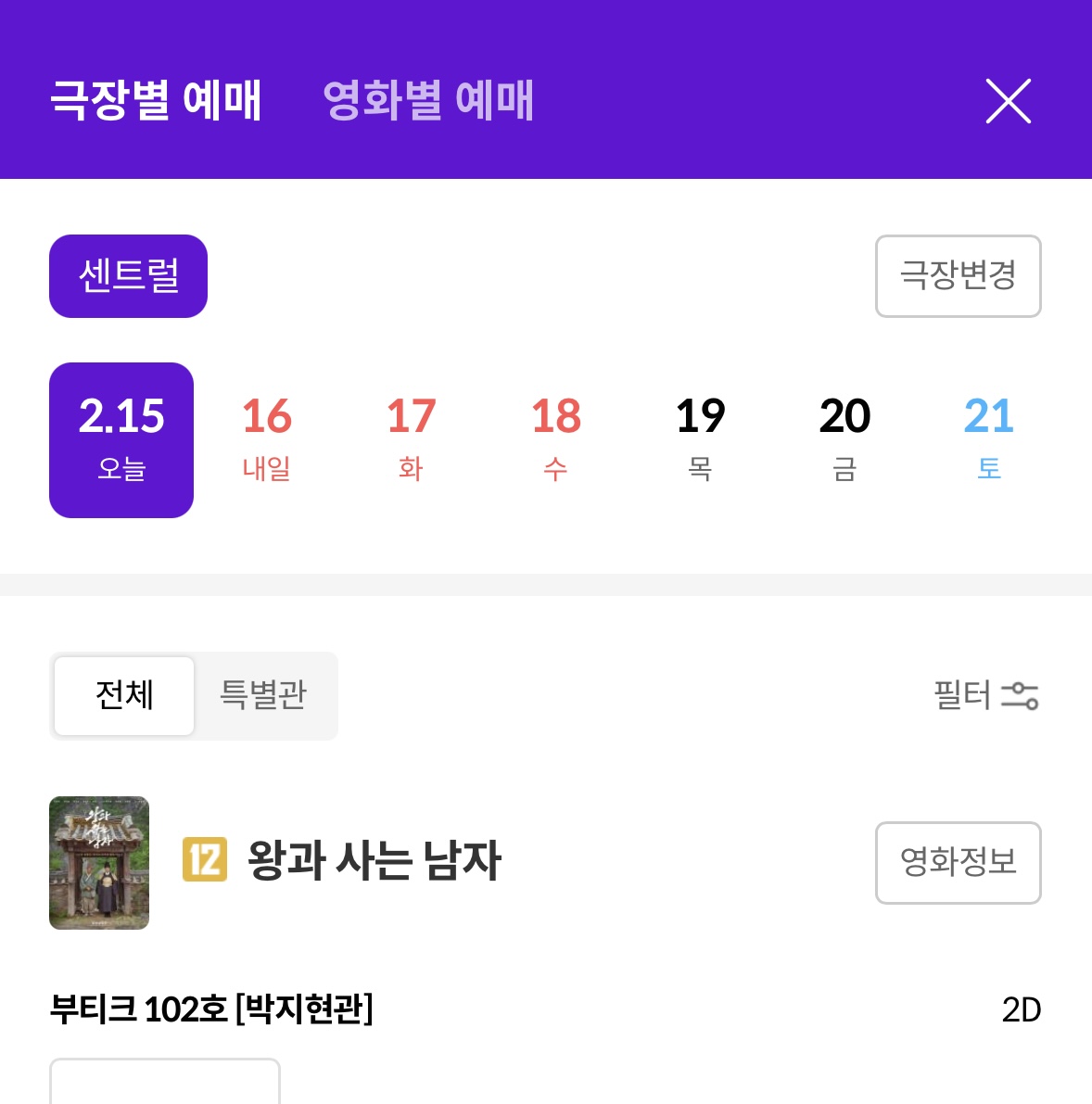Switch to 특별관 screenings
Viewport: 1092px width, 1104px height.
point(263,695)
